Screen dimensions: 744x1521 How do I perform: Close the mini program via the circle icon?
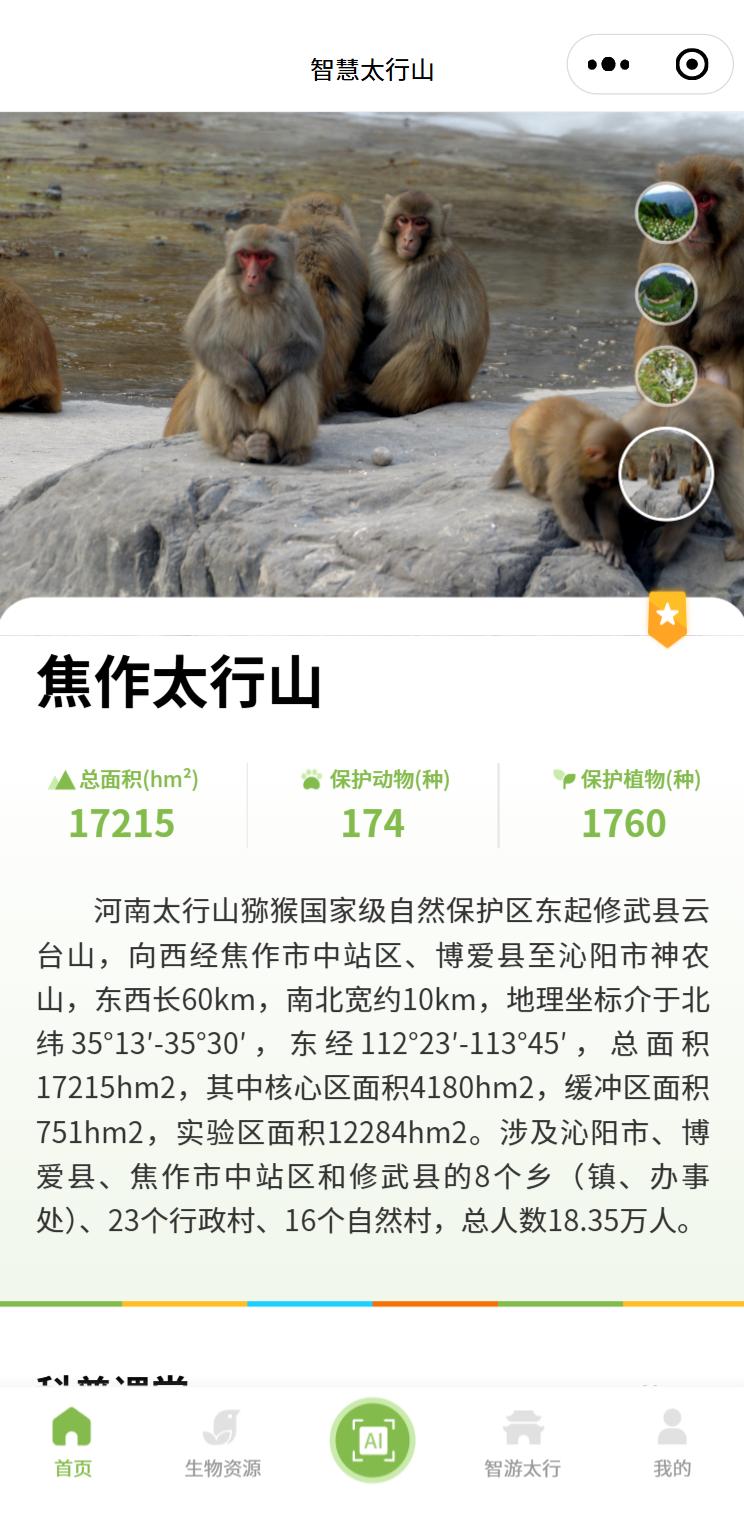pyautogui.click(x=692, y=65)
